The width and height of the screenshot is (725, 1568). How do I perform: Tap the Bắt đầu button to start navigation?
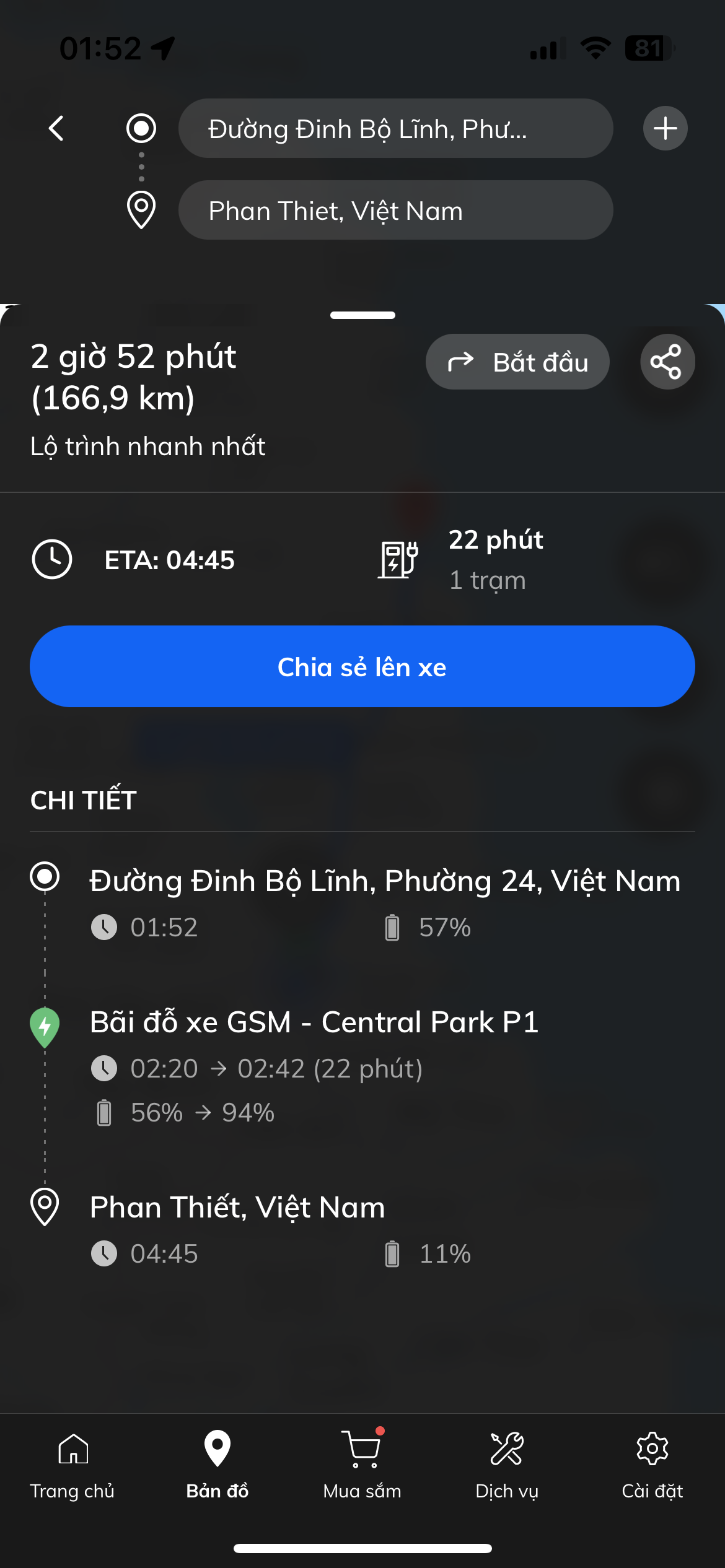pos(517,362)
